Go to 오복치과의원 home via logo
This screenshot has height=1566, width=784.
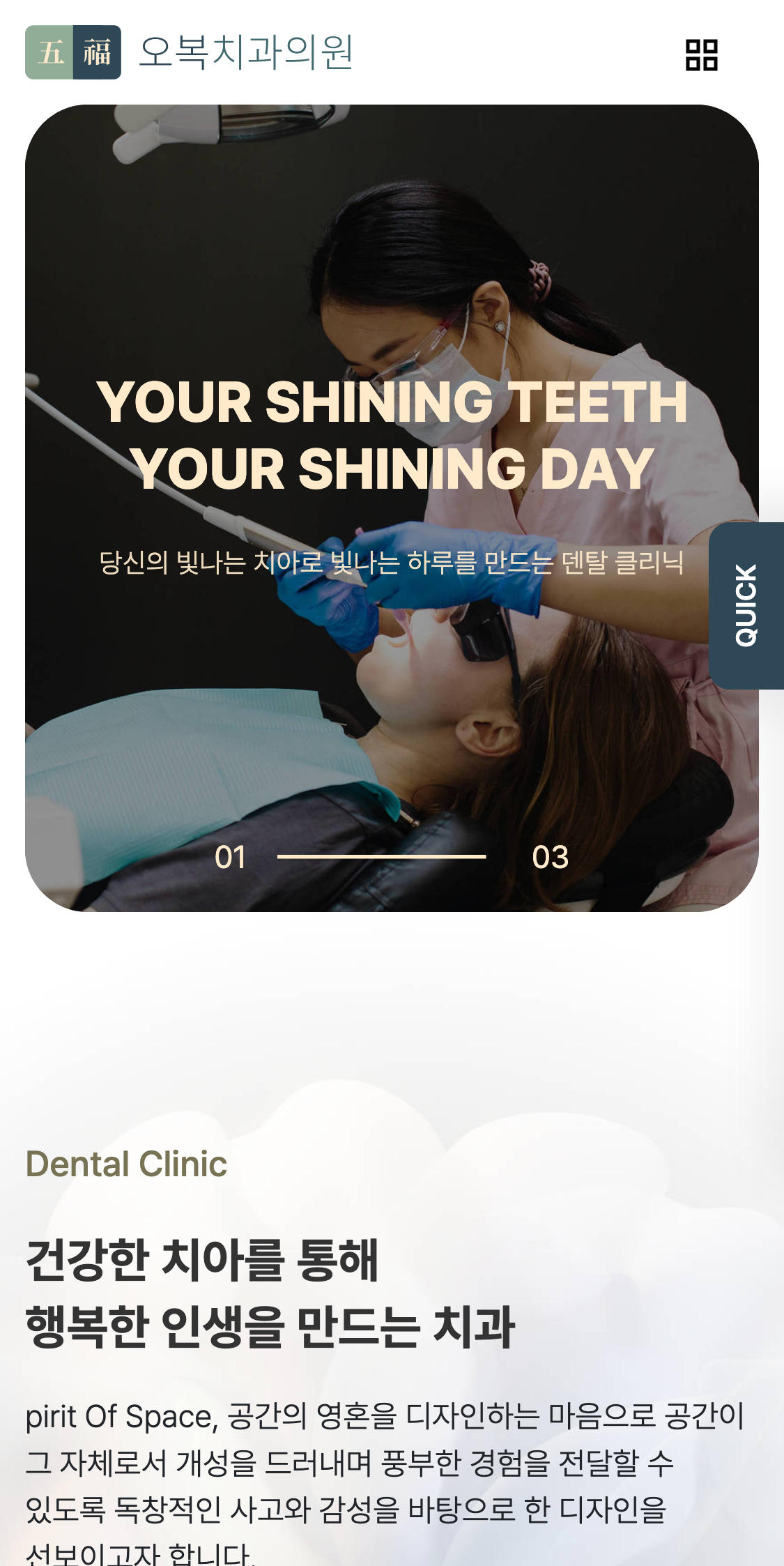tap(190, 52)
